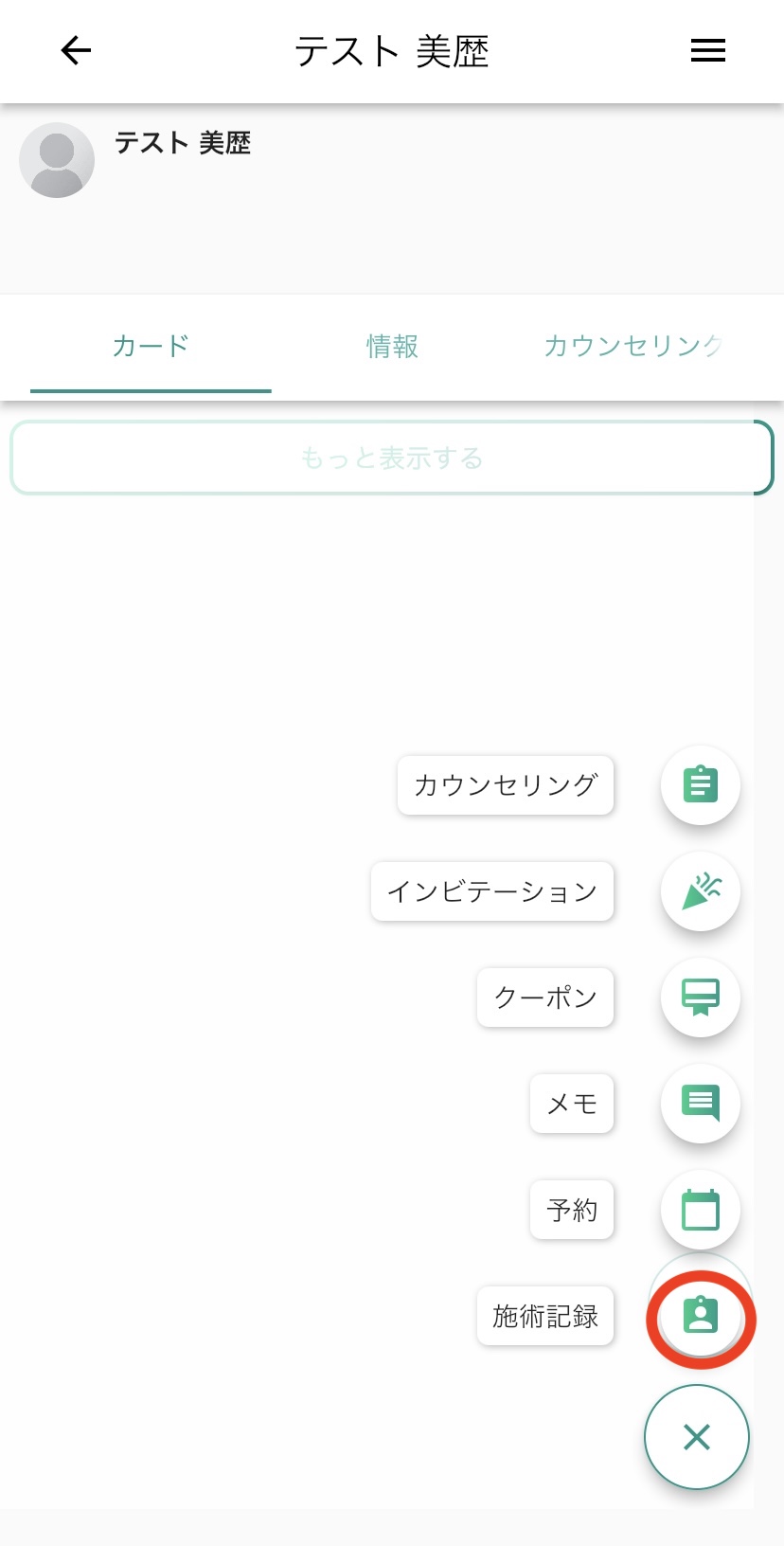The height and width of the screenshot is (1546, 784).
Task: Add a クーポン via the coupon icon
Action: pyautogui.click(x=701, y=997)
